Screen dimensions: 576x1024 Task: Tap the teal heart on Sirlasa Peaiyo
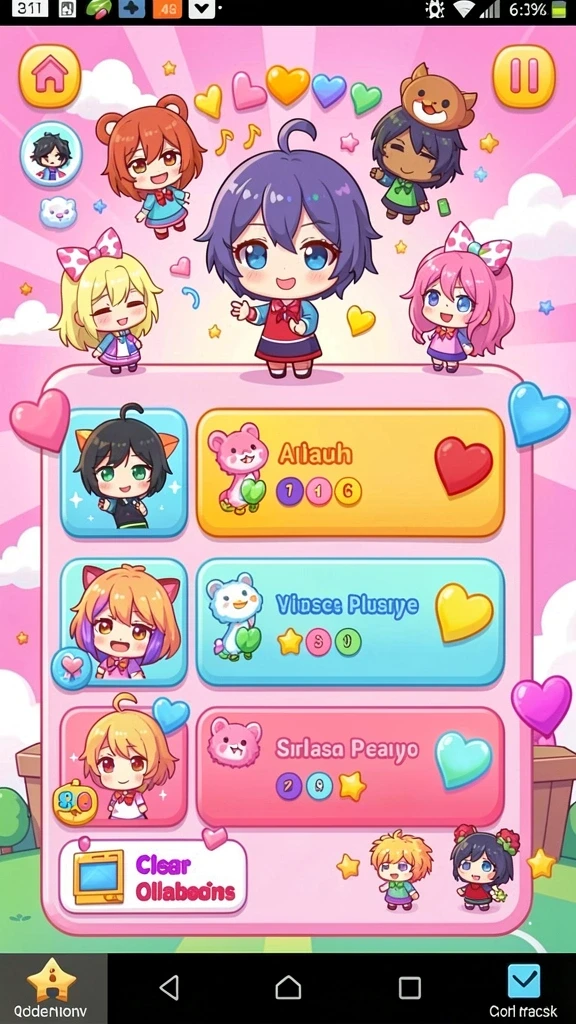464,760
